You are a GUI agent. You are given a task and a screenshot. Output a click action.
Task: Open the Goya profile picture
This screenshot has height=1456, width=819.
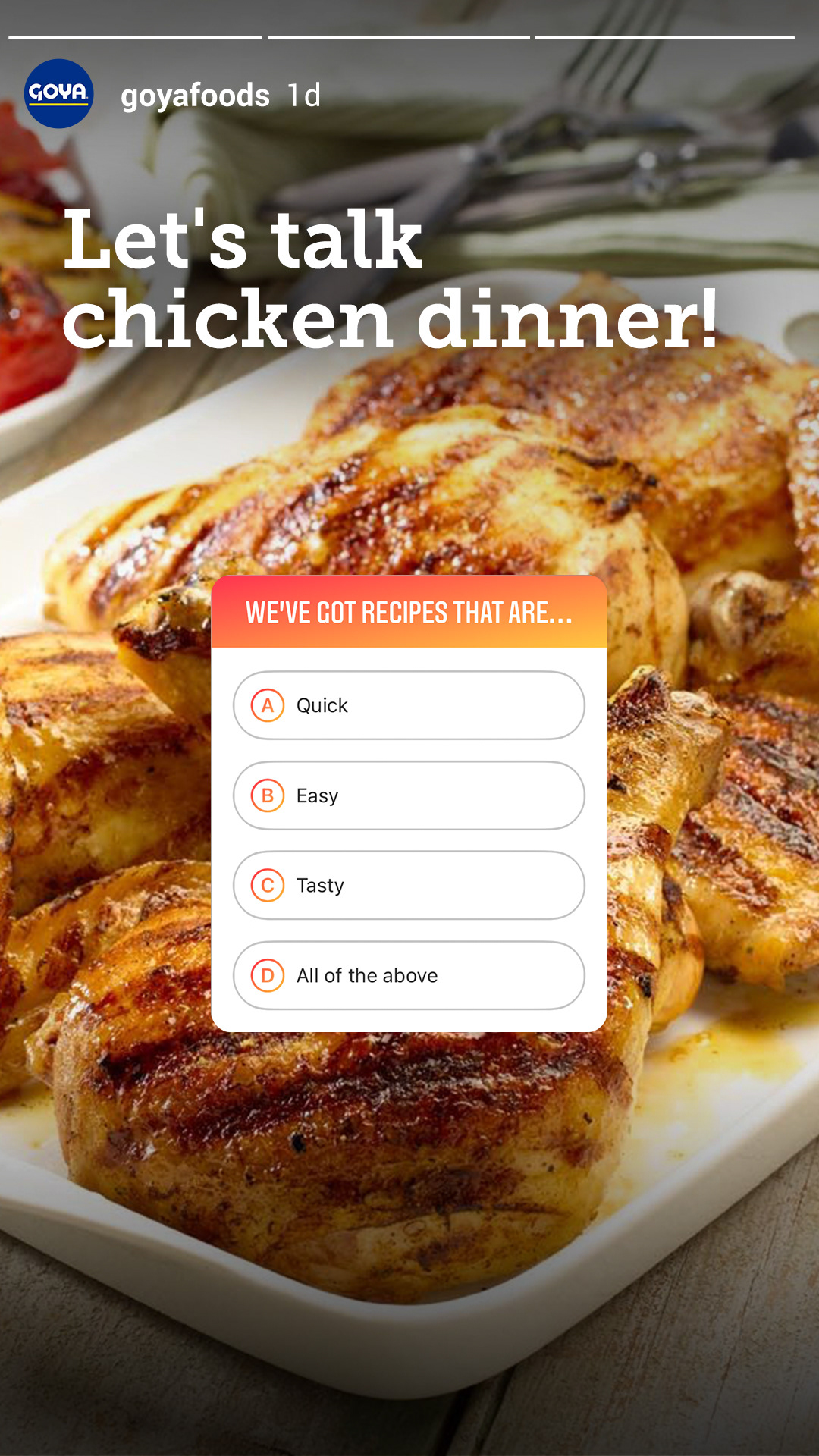(x=58, y=93)
